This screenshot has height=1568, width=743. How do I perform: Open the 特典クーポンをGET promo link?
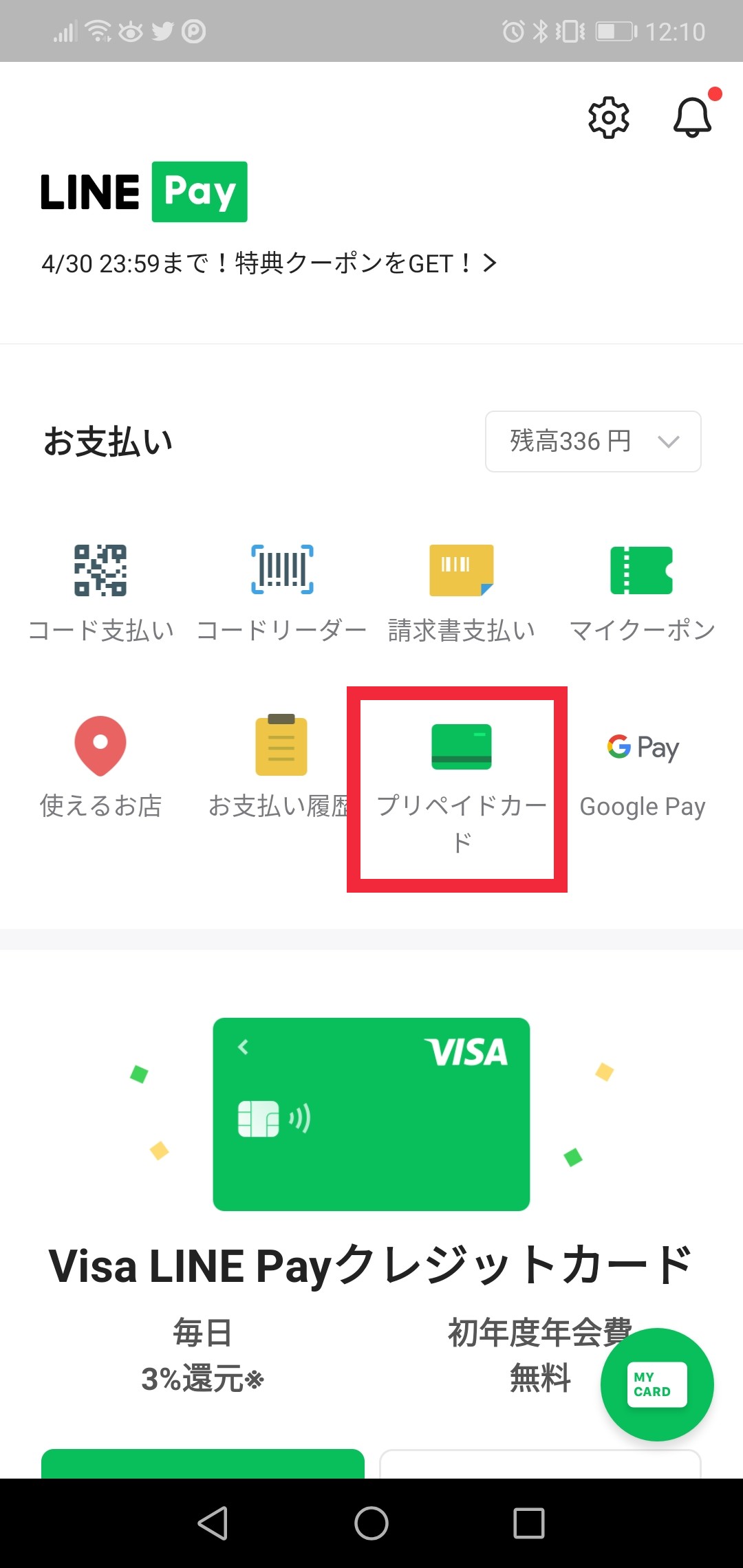pyautogui.click(x=269, y=263)
